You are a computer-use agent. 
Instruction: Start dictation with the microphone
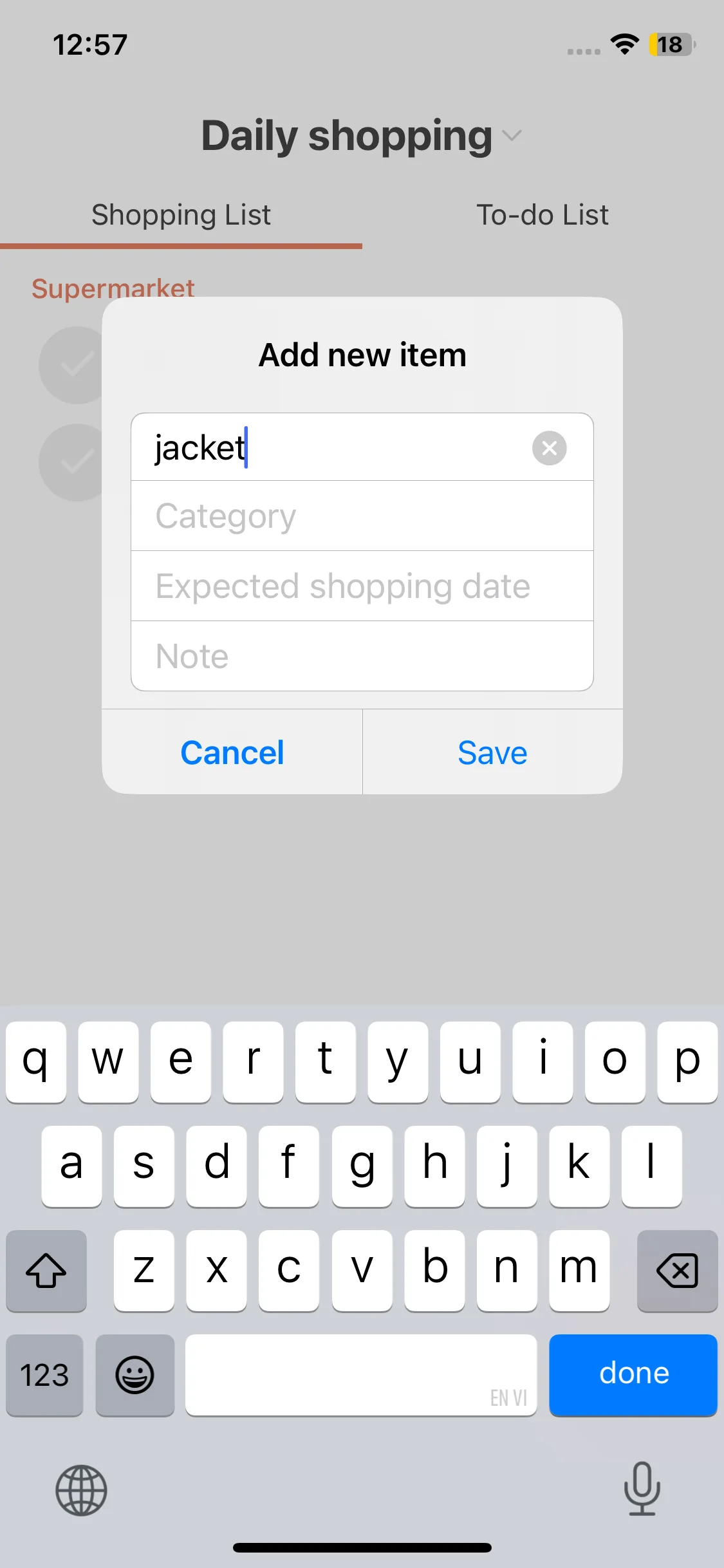642,1488
